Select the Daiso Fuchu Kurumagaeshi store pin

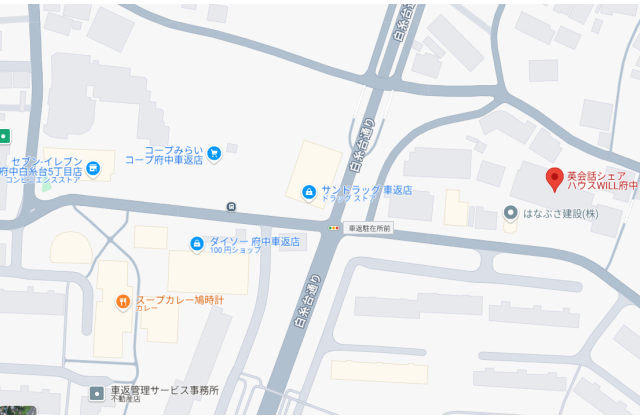tap(197, 243)
